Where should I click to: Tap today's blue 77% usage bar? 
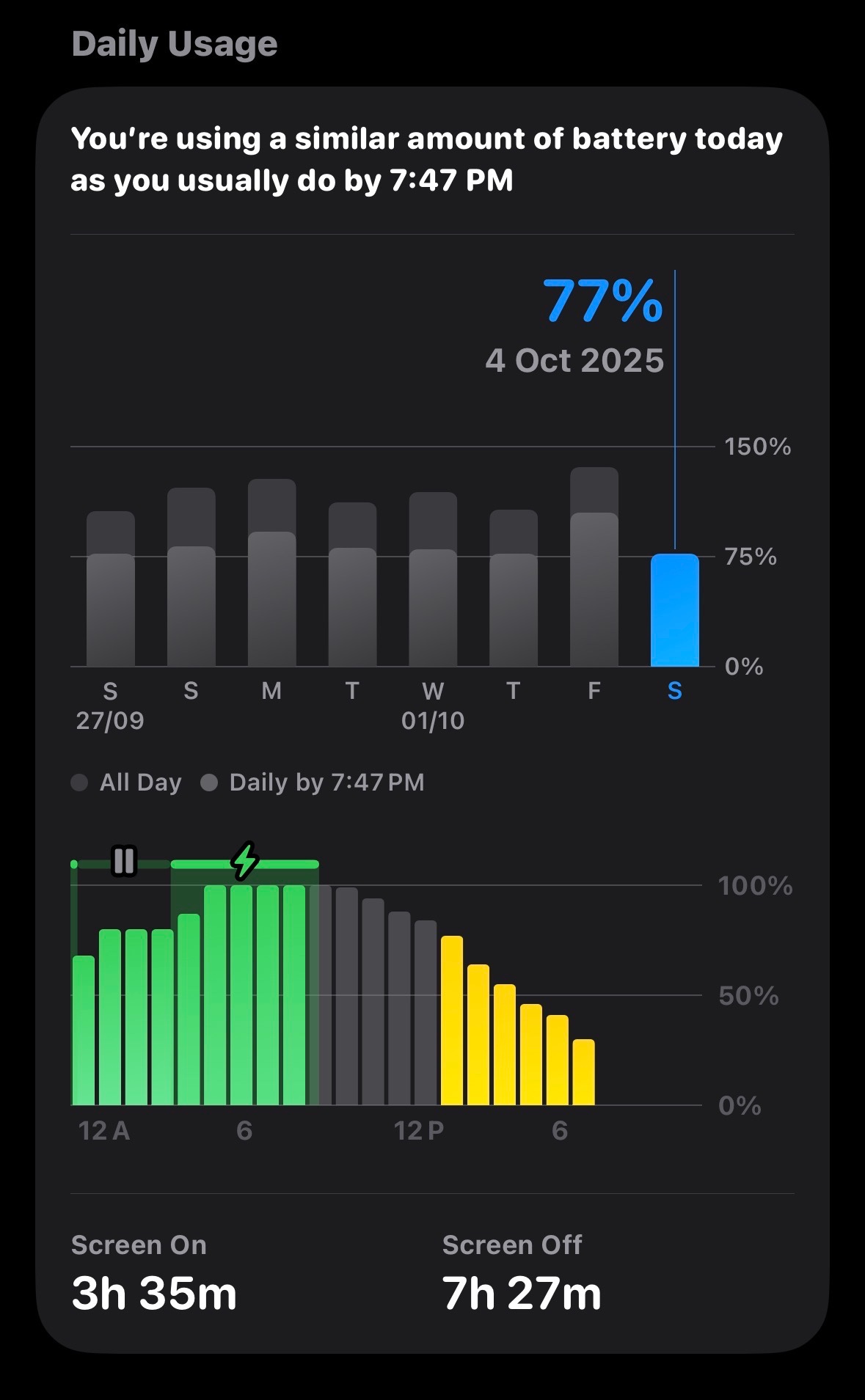(675, 610)
